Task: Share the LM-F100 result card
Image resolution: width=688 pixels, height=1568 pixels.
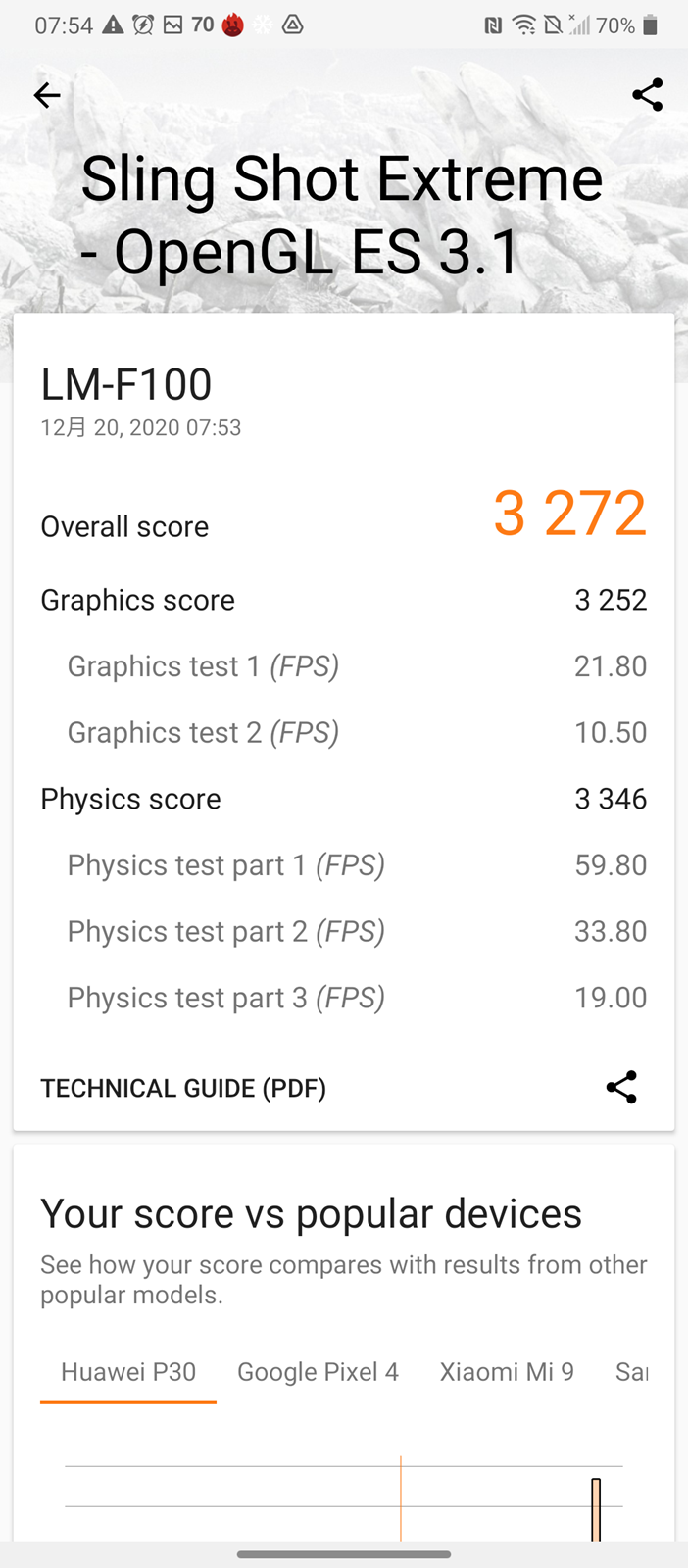Action: [621, 1087]
